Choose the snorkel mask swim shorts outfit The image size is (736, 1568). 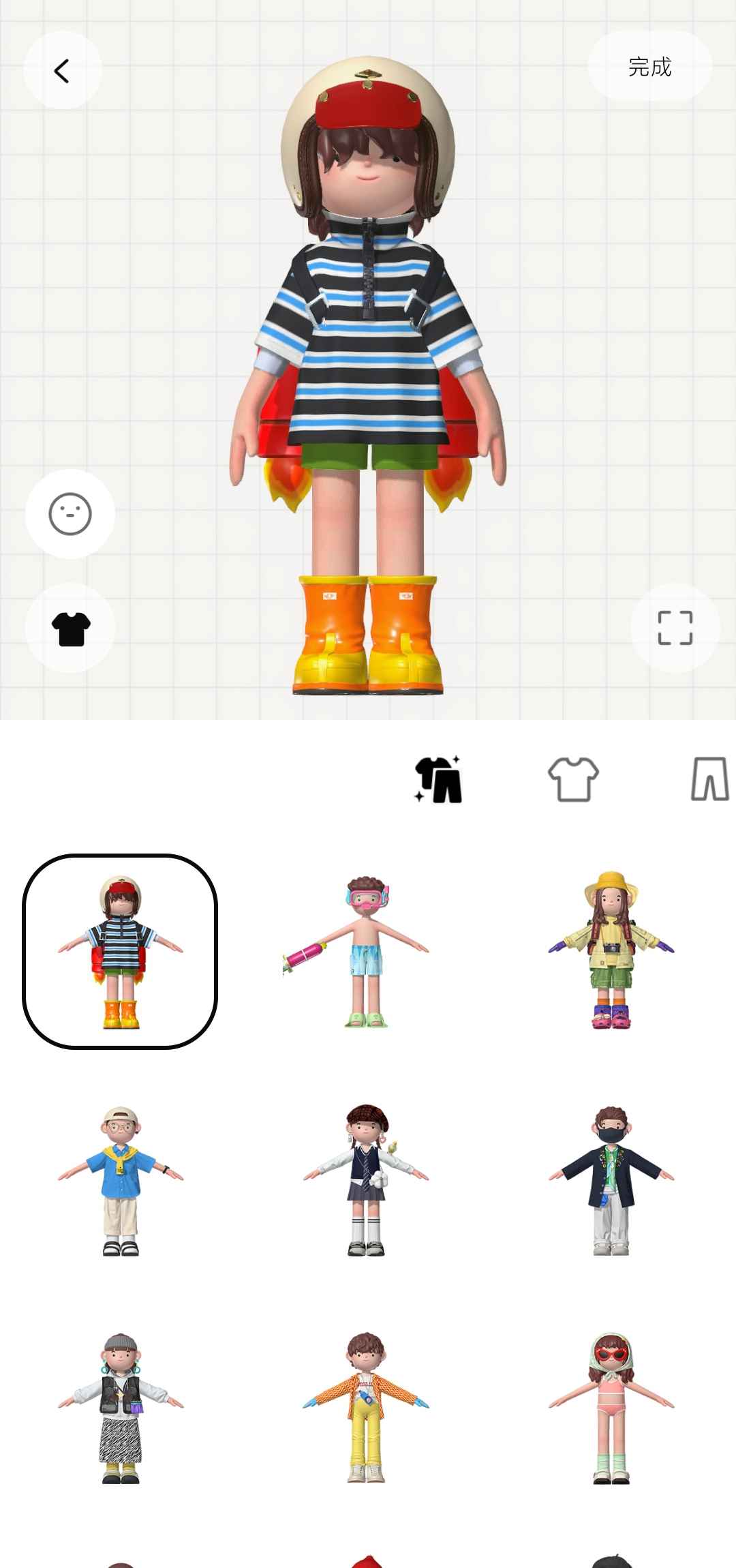[366, 951]
